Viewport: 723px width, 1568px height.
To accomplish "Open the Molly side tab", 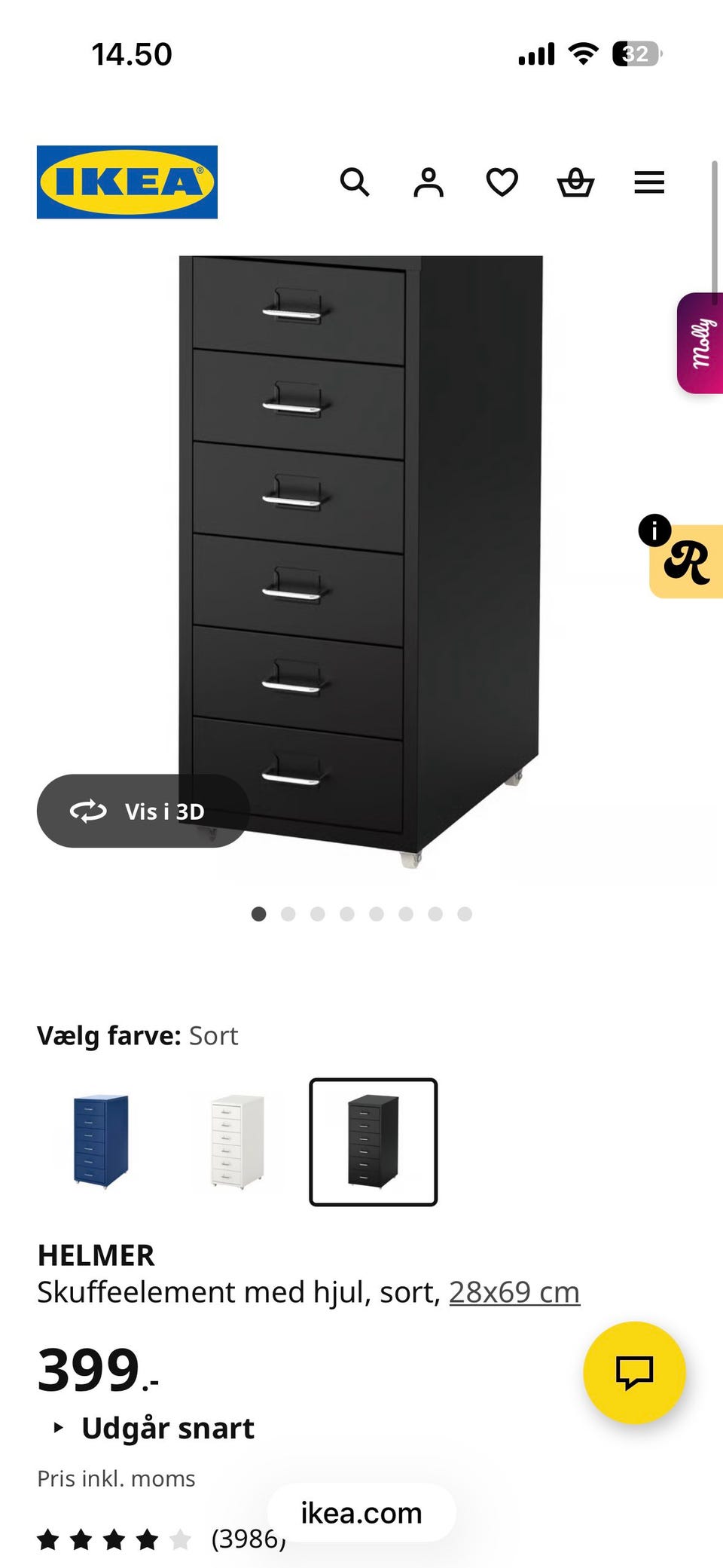I will (x=701, y=343).
